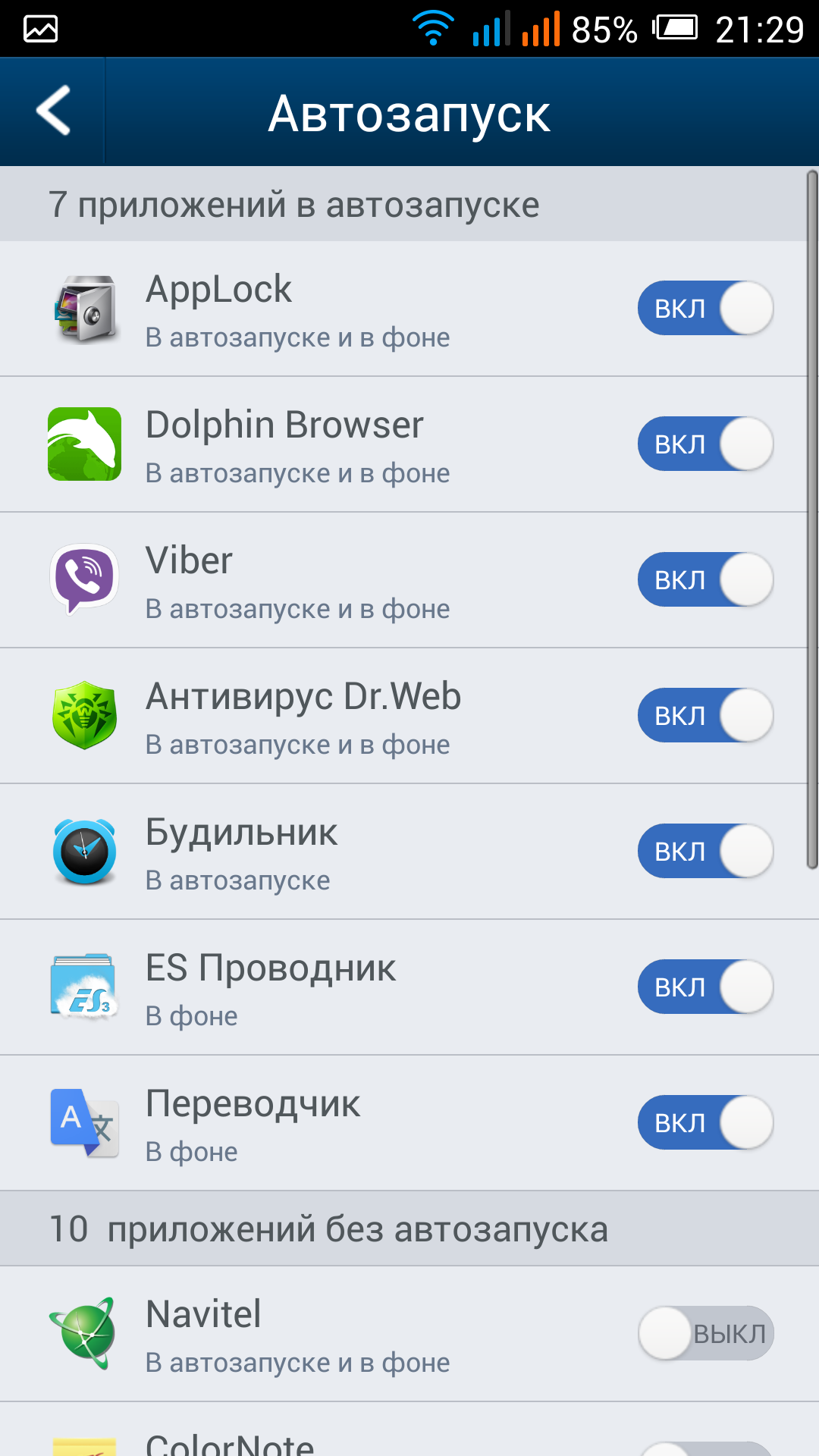
Task: Disable autostart for AppLock
Action: click(705, 308)
